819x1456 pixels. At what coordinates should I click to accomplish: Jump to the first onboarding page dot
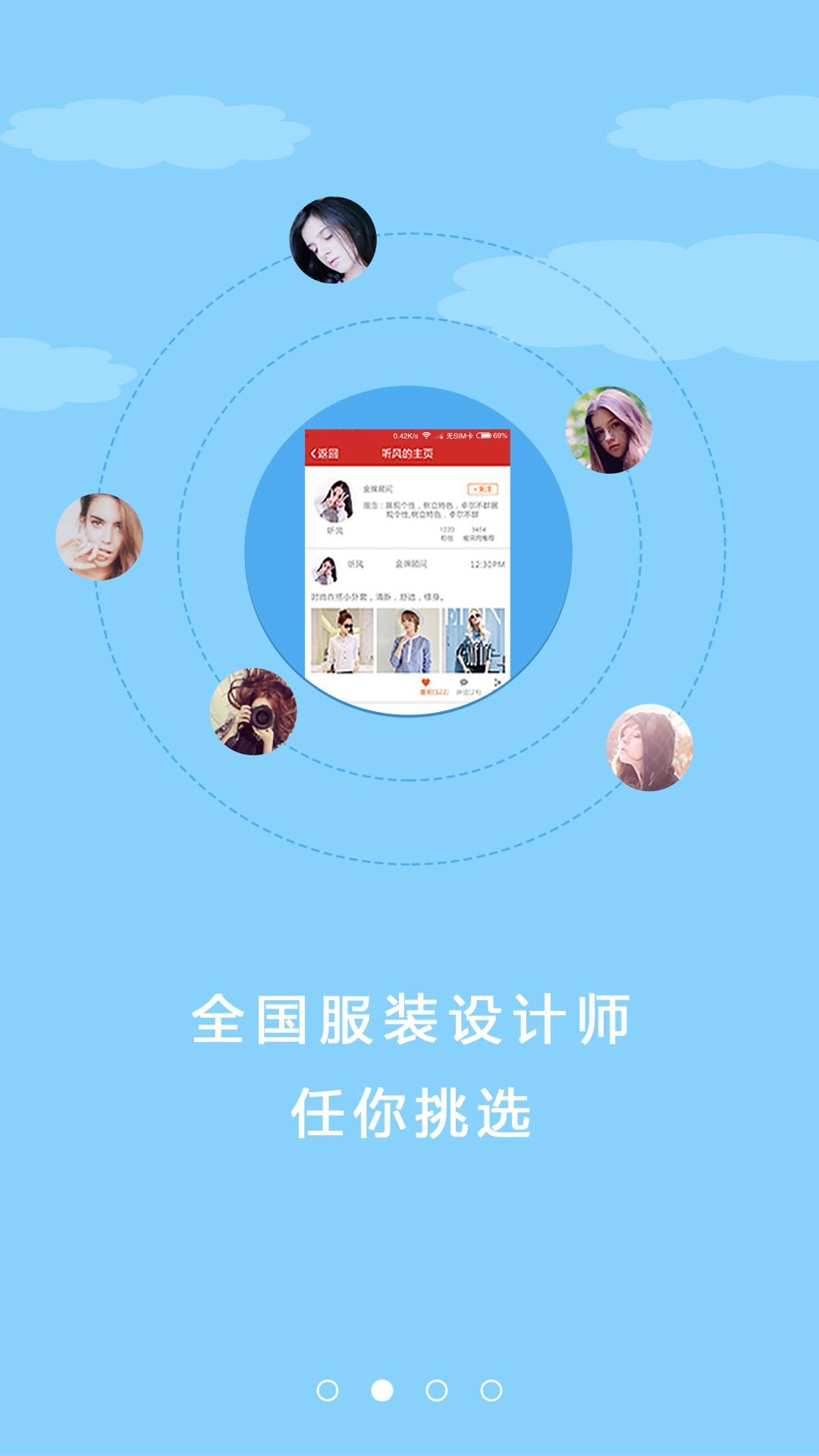328,1391
